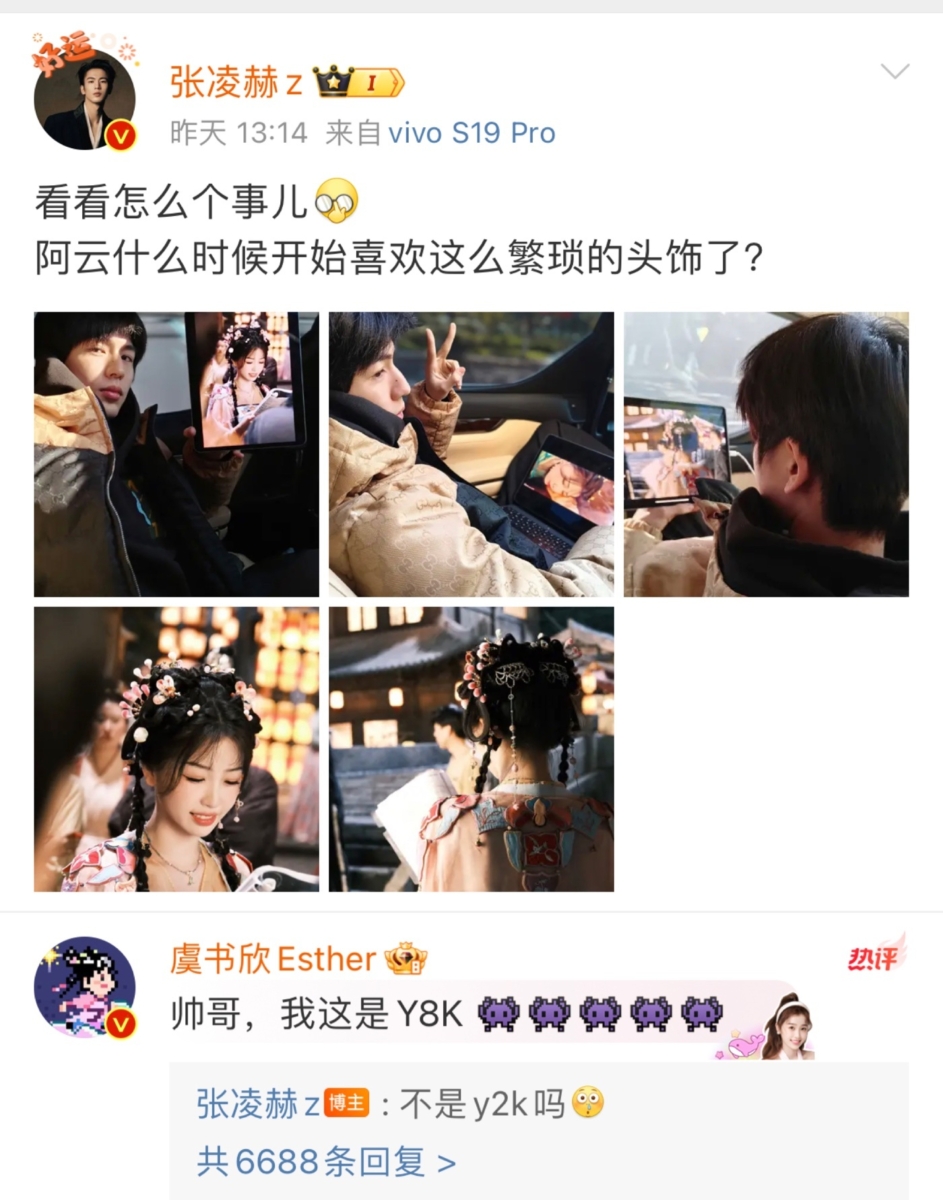Open 虞书欣Esther's username link
Viewport: 943px width, 1200px height.
pyautogui.click(x=273, y=959)
